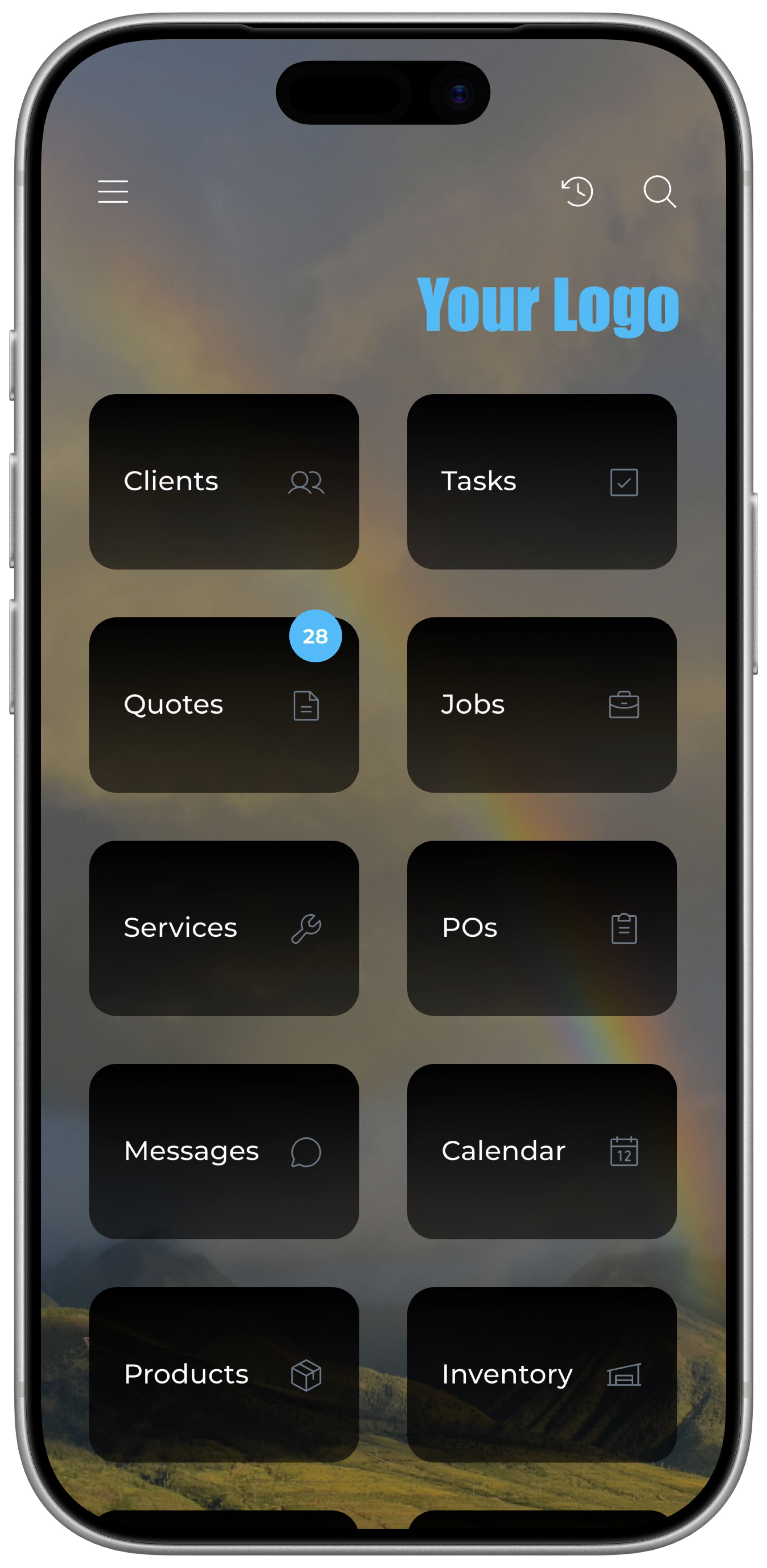Screen dimensions: 767x1568
Task: Open the Calendar tile
Action: pos(542,1152)
